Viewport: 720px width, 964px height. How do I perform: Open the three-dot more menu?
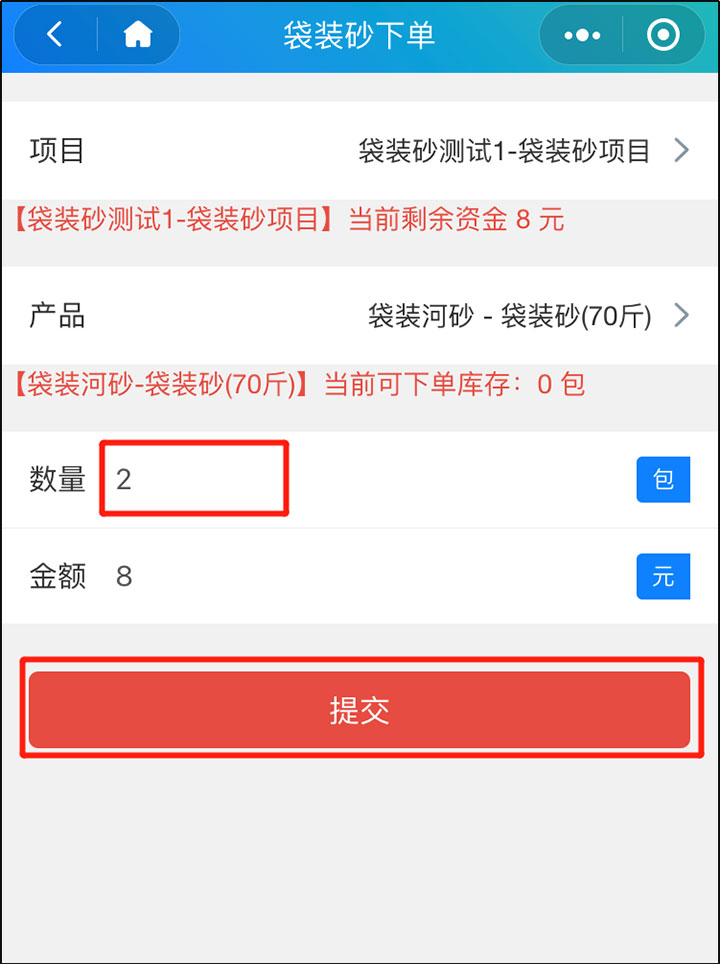[581, 35]
